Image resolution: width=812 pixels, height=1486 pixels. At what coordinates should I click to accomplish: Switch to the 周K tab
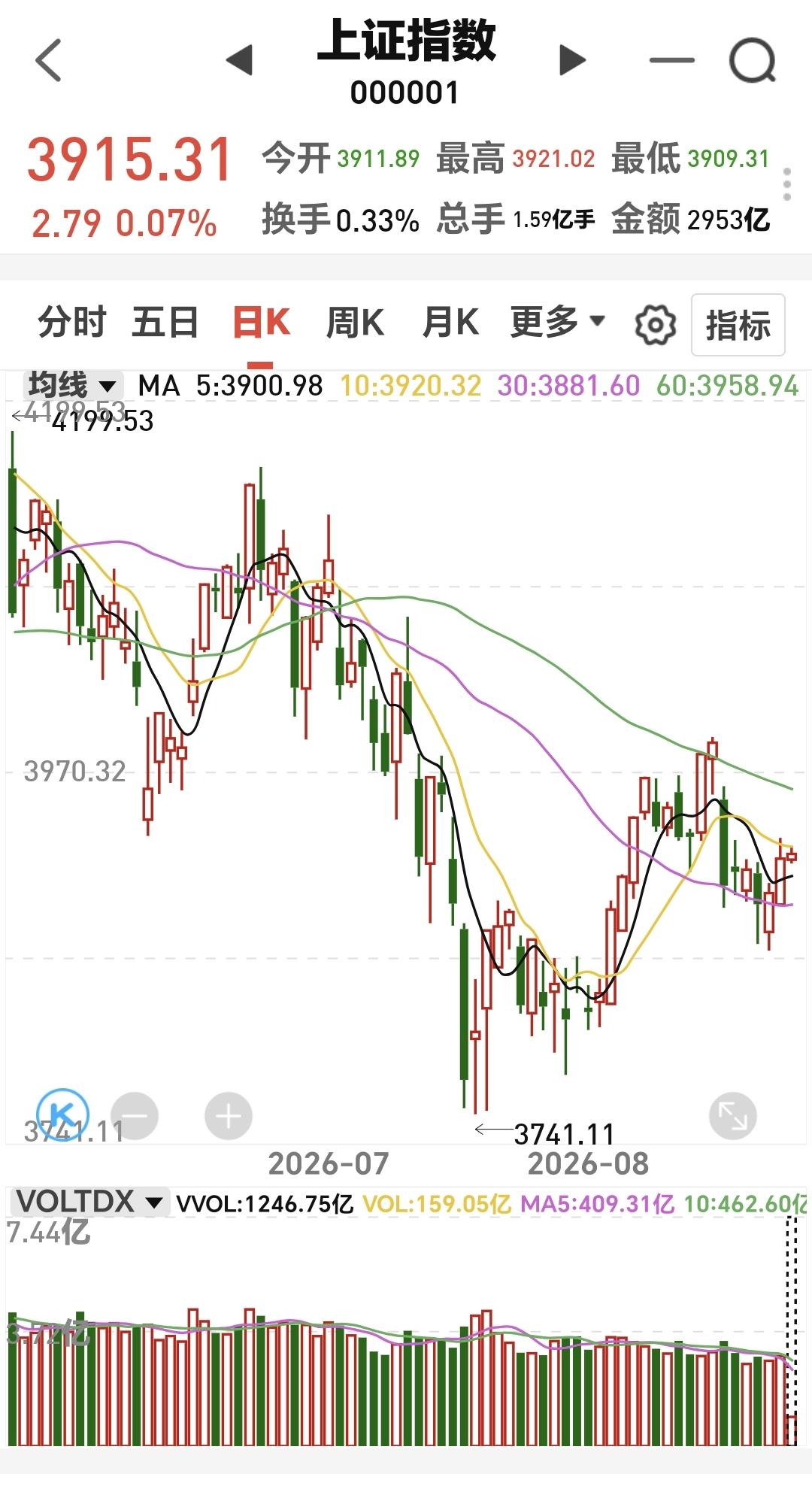(x=355, y=323)
